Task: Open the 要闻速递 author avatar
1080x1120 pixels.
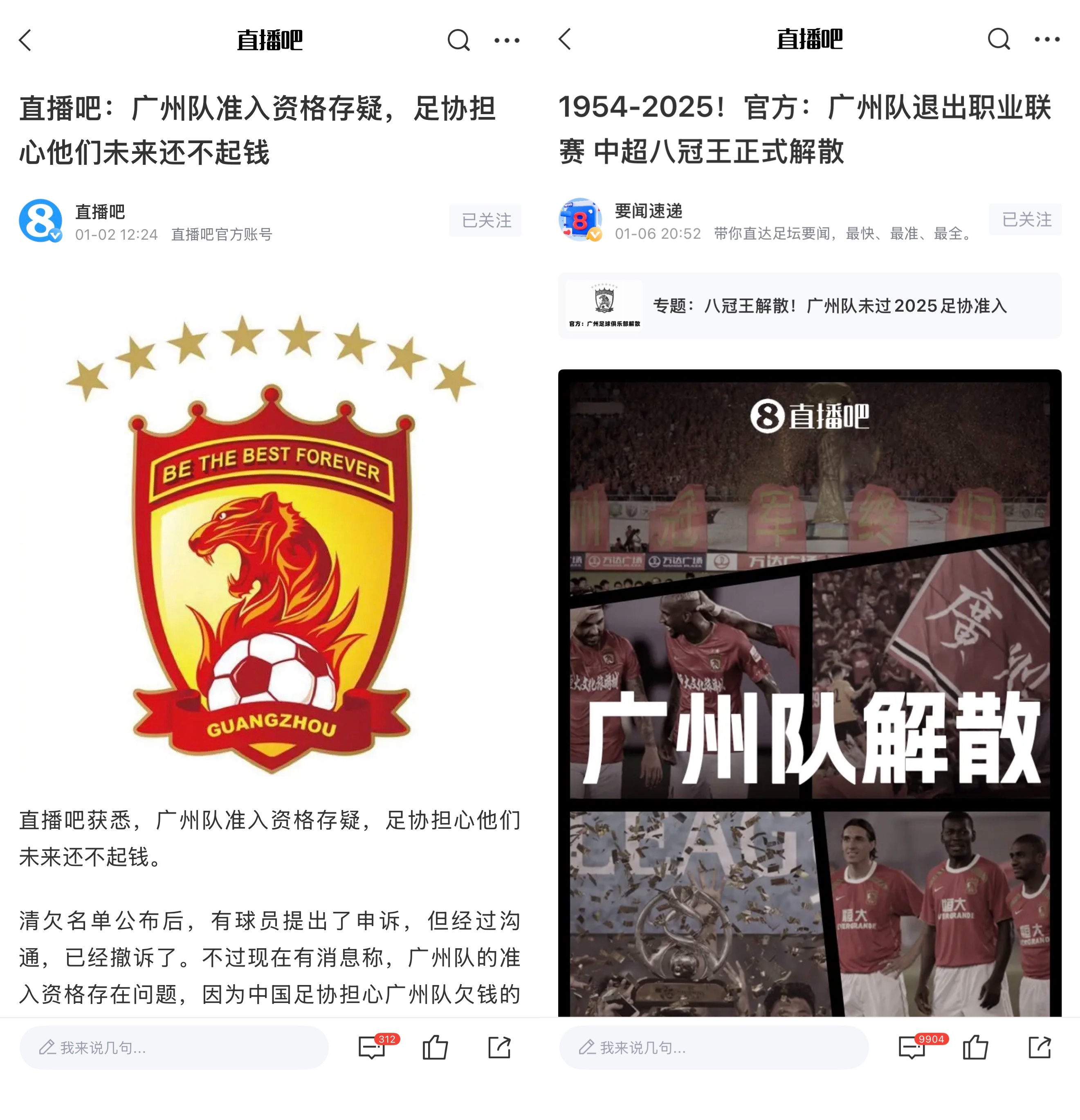Action: [580, 219]
